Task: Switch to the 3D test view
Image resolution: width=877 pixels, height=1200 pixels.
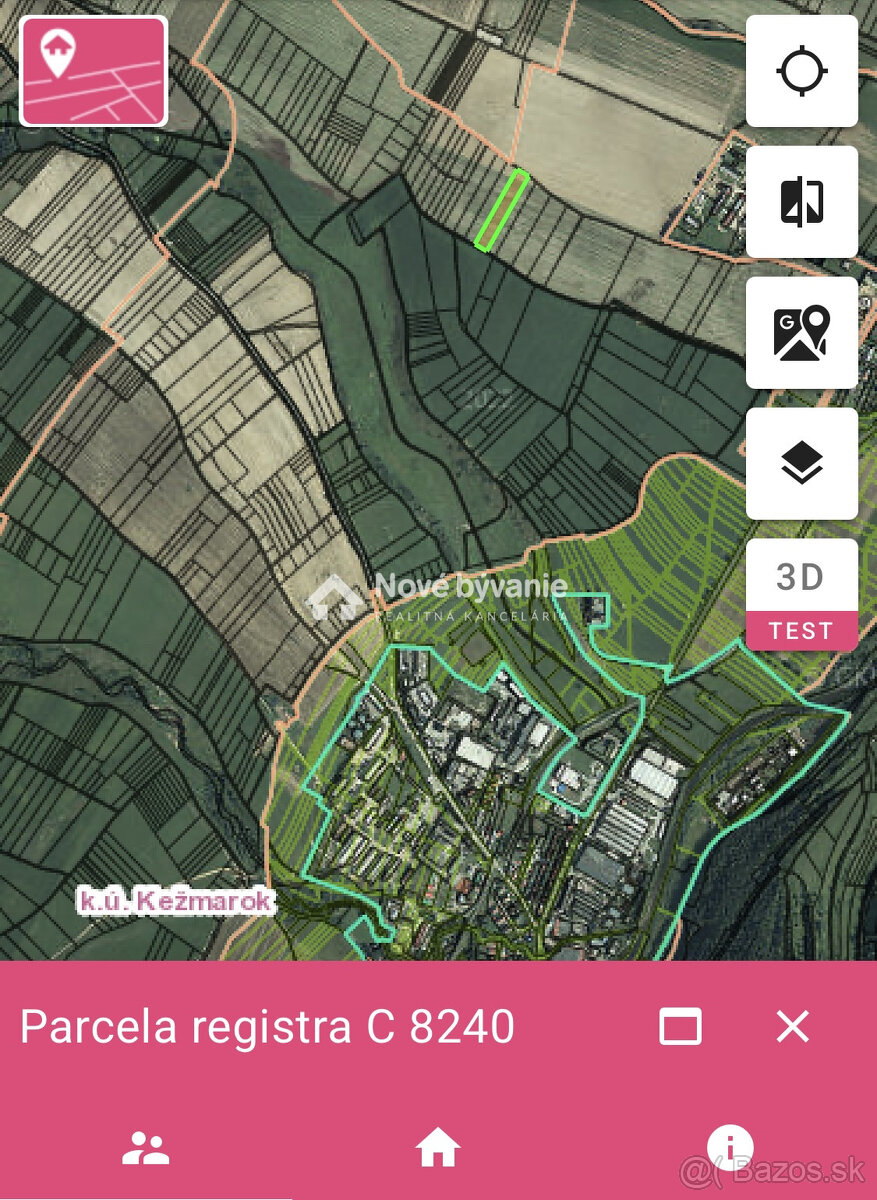Action: pyautogui.click(x=801, y=595)
